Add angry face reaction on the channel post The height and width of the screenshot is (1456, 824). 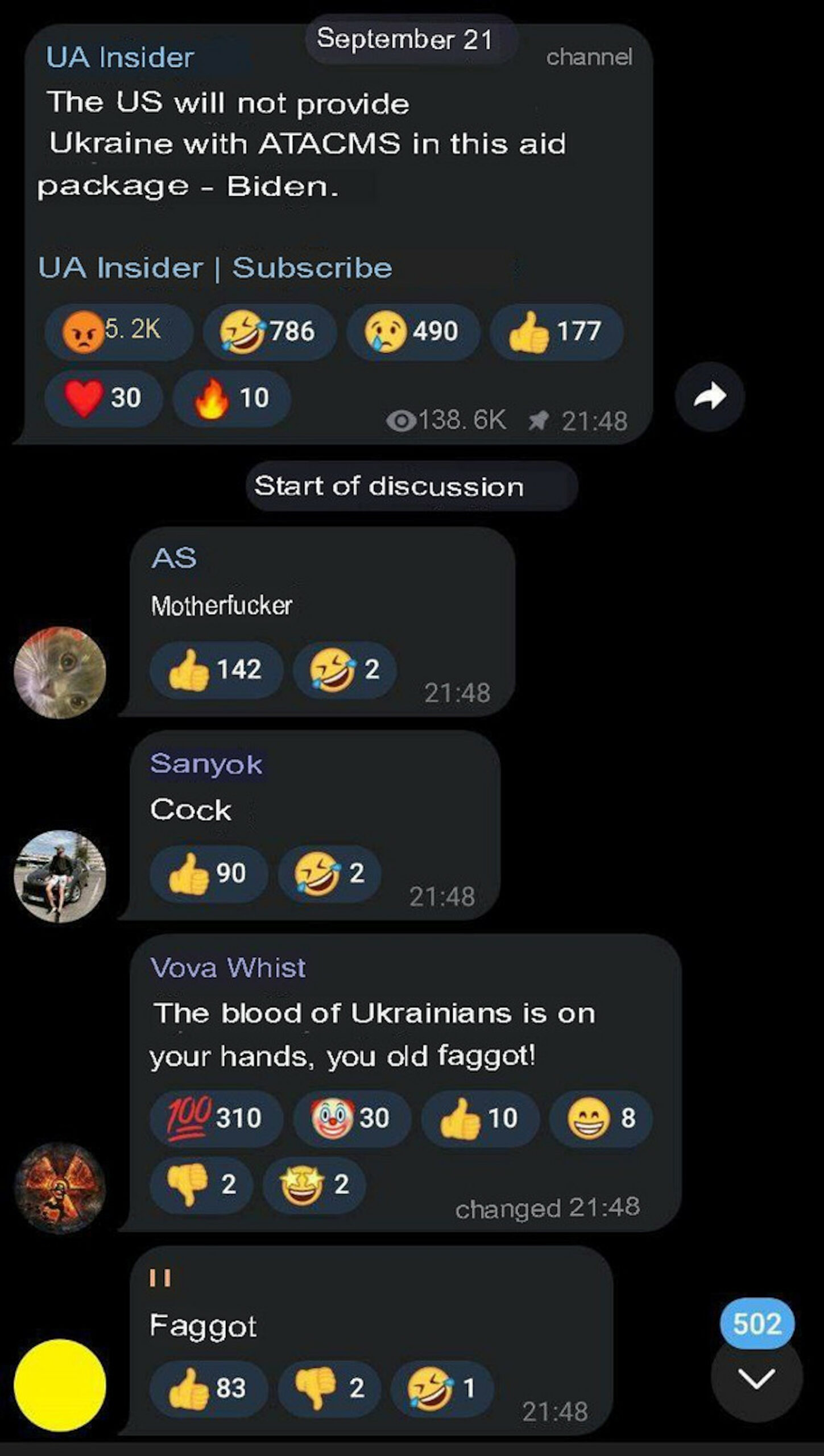point(118,332)
